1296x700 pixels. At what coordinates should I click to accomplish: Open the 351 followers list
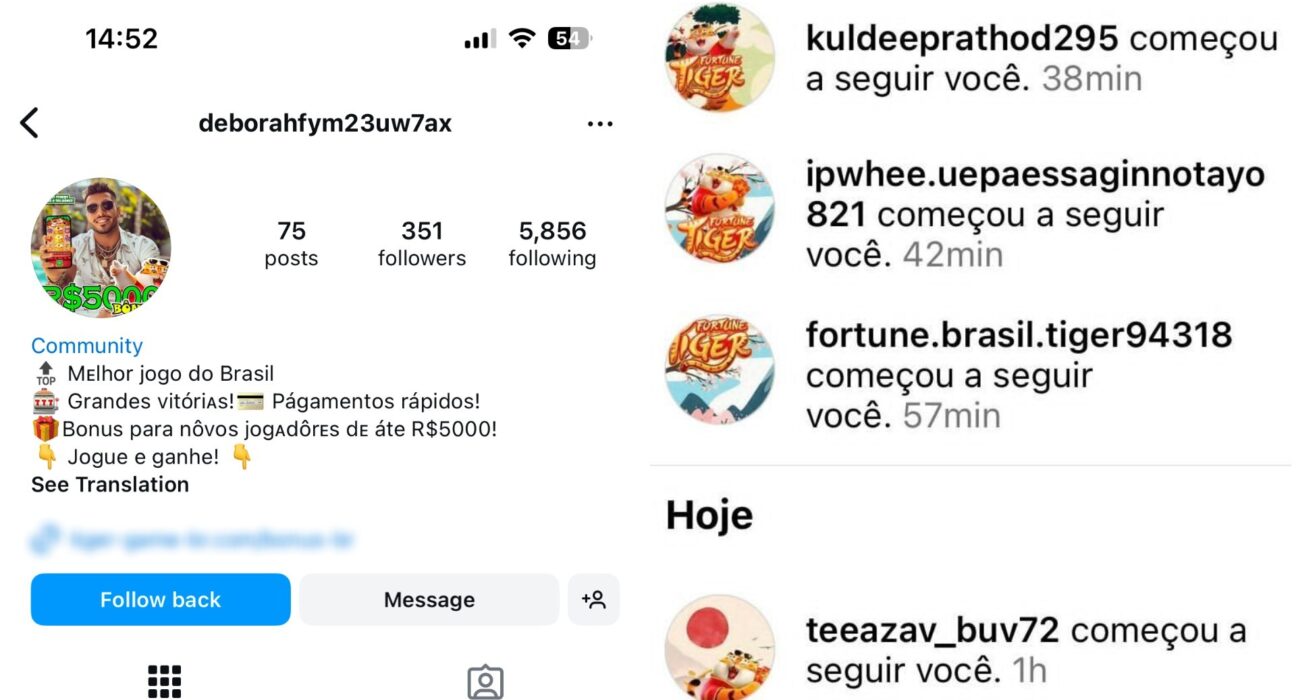421,244
